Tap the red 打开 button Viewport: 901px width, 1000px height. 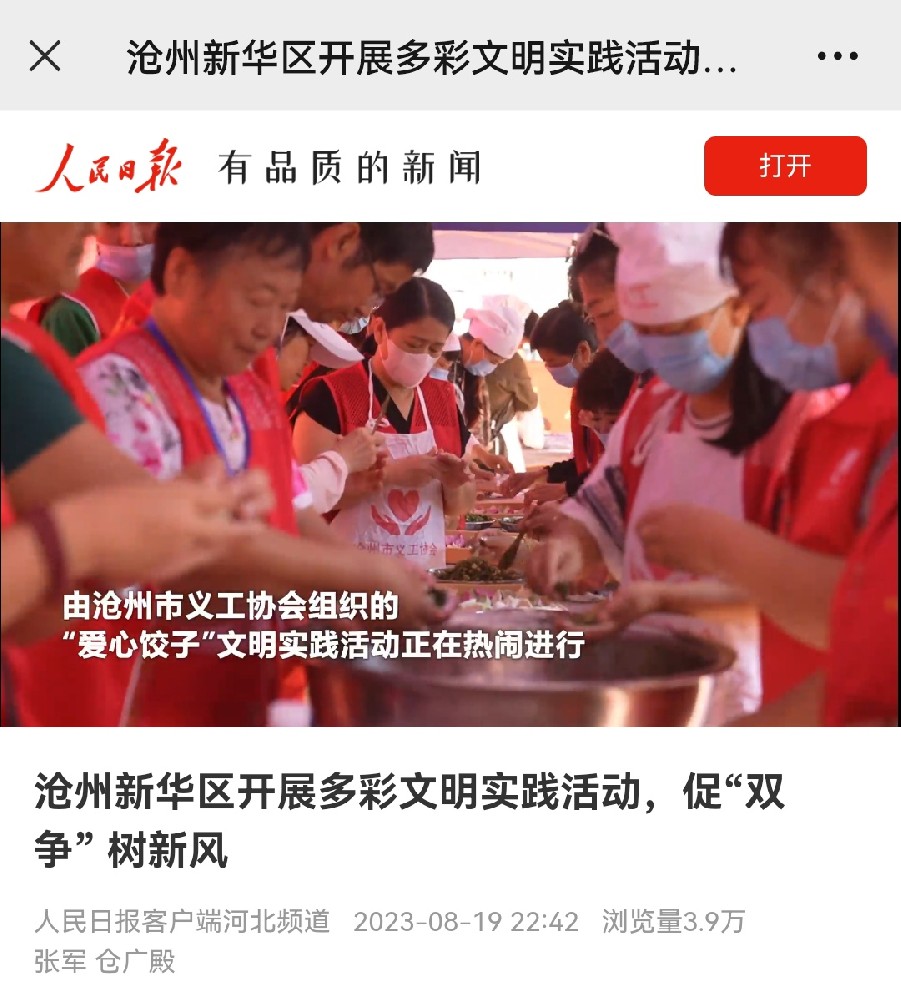pos(785,166)
